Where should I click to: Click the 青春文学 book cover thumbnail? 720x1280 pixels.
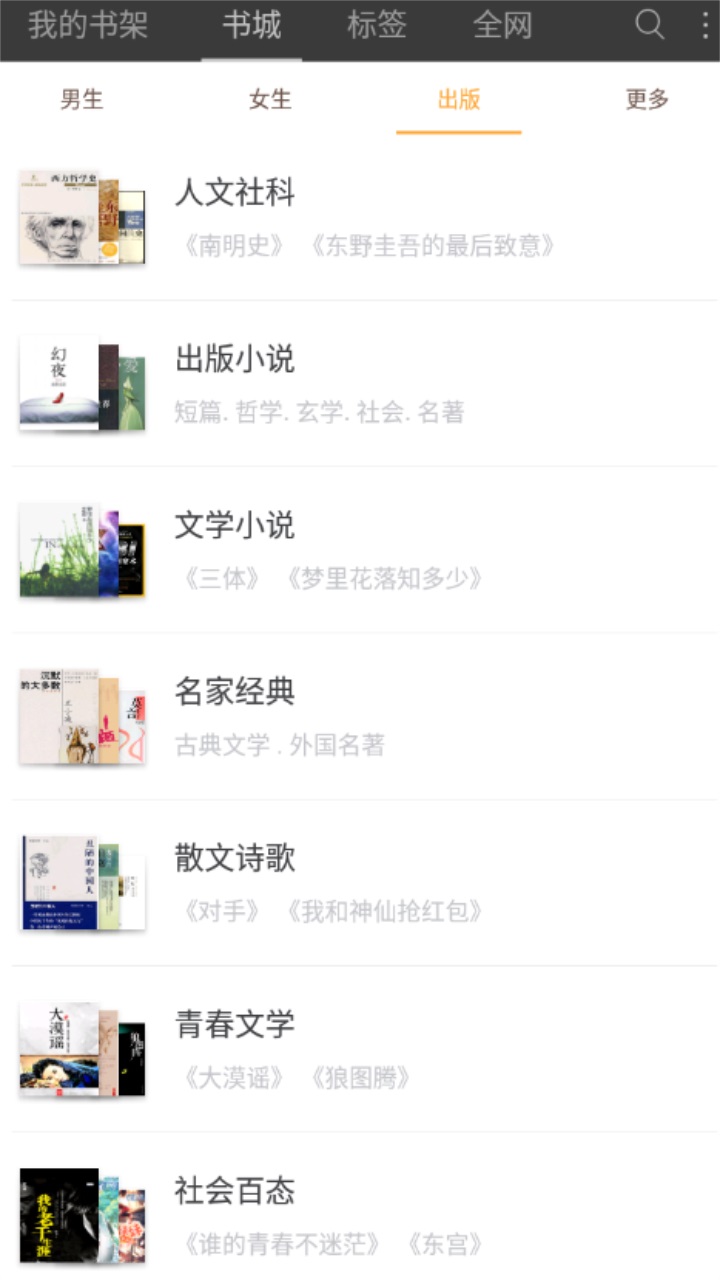tap(80, 1048)
